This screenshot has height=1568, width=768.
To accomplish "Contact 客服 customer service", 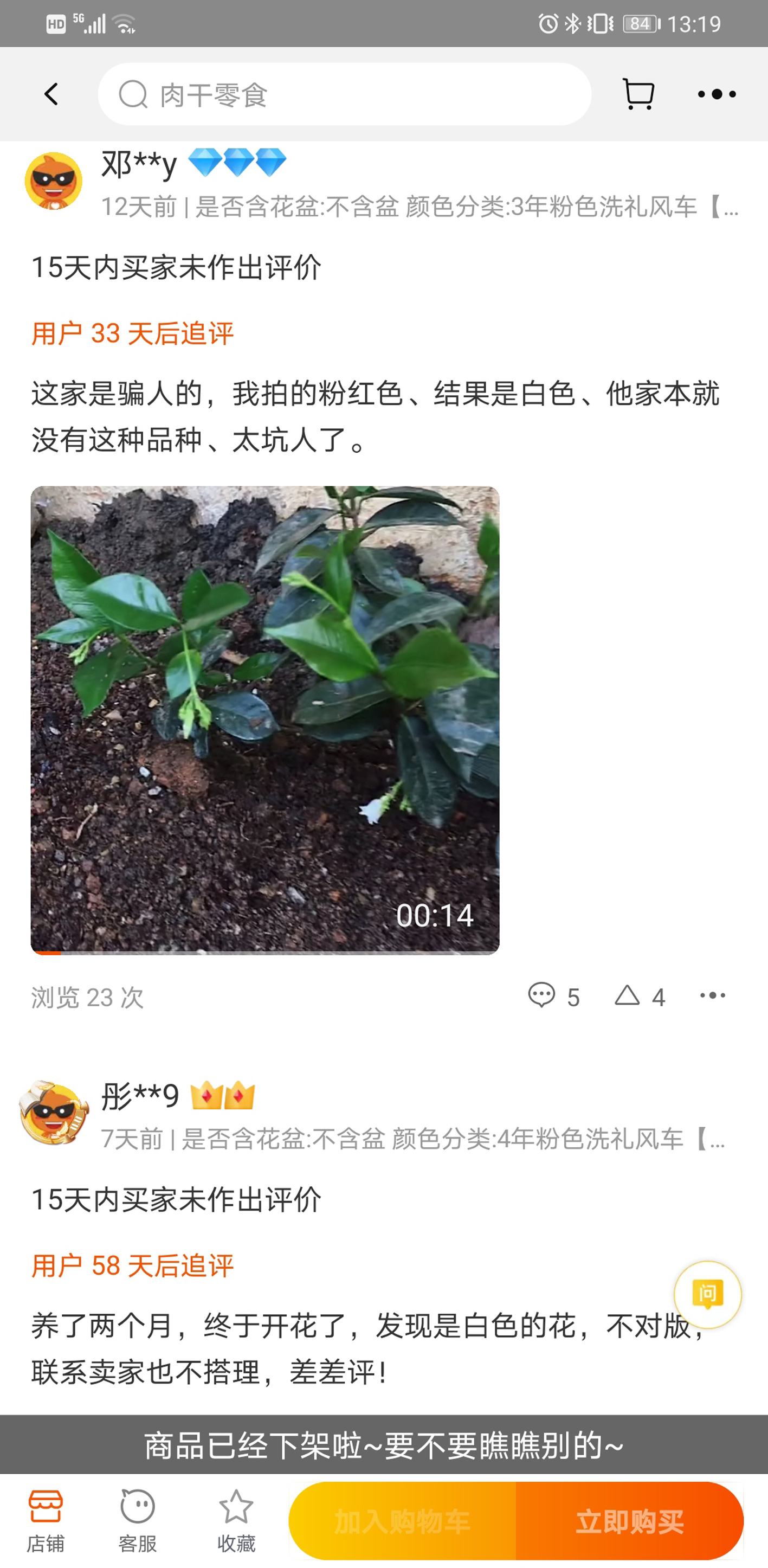I will coord(138,1520).
